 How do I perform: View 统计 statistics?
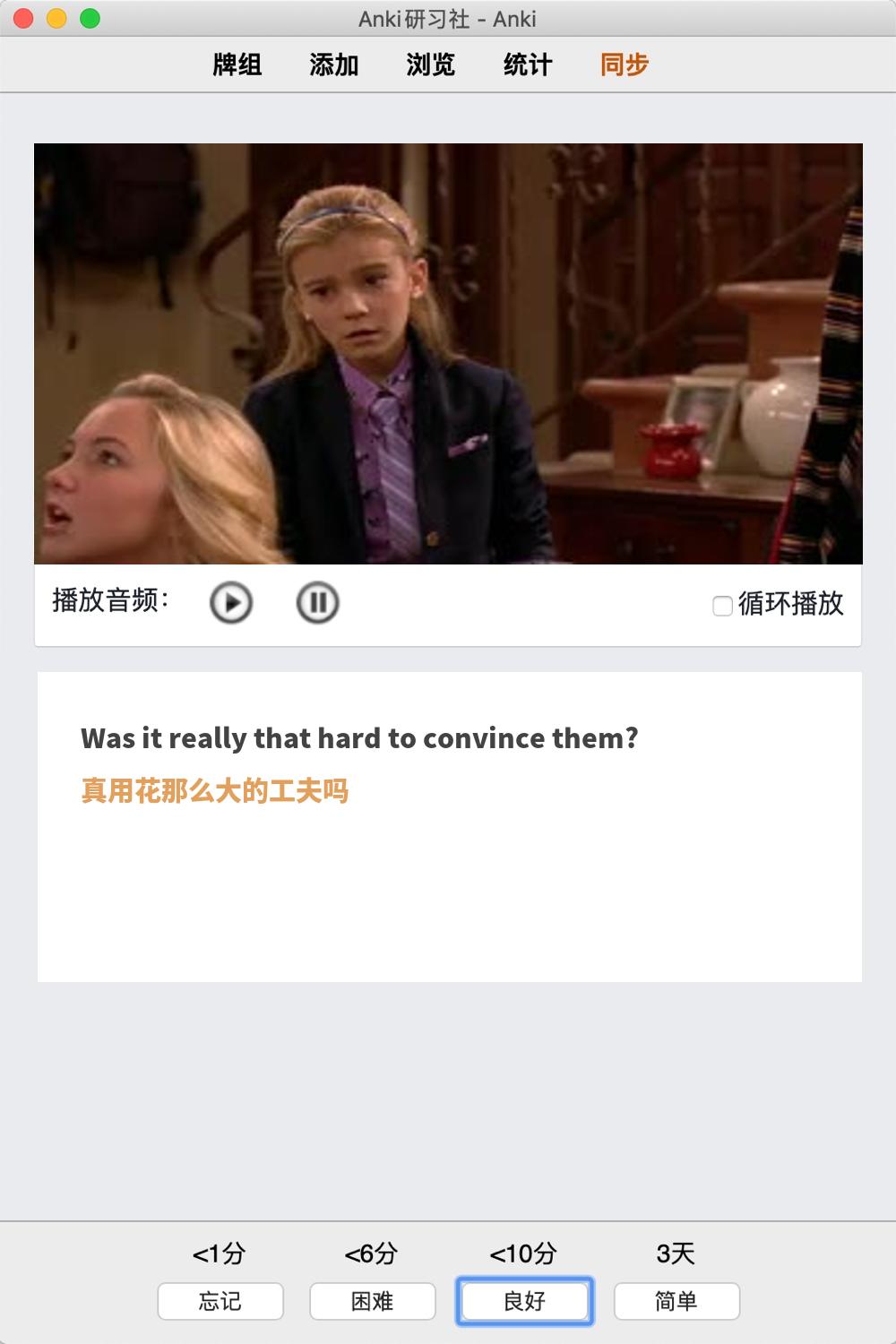pyautogui.click(x=528, y=65)
